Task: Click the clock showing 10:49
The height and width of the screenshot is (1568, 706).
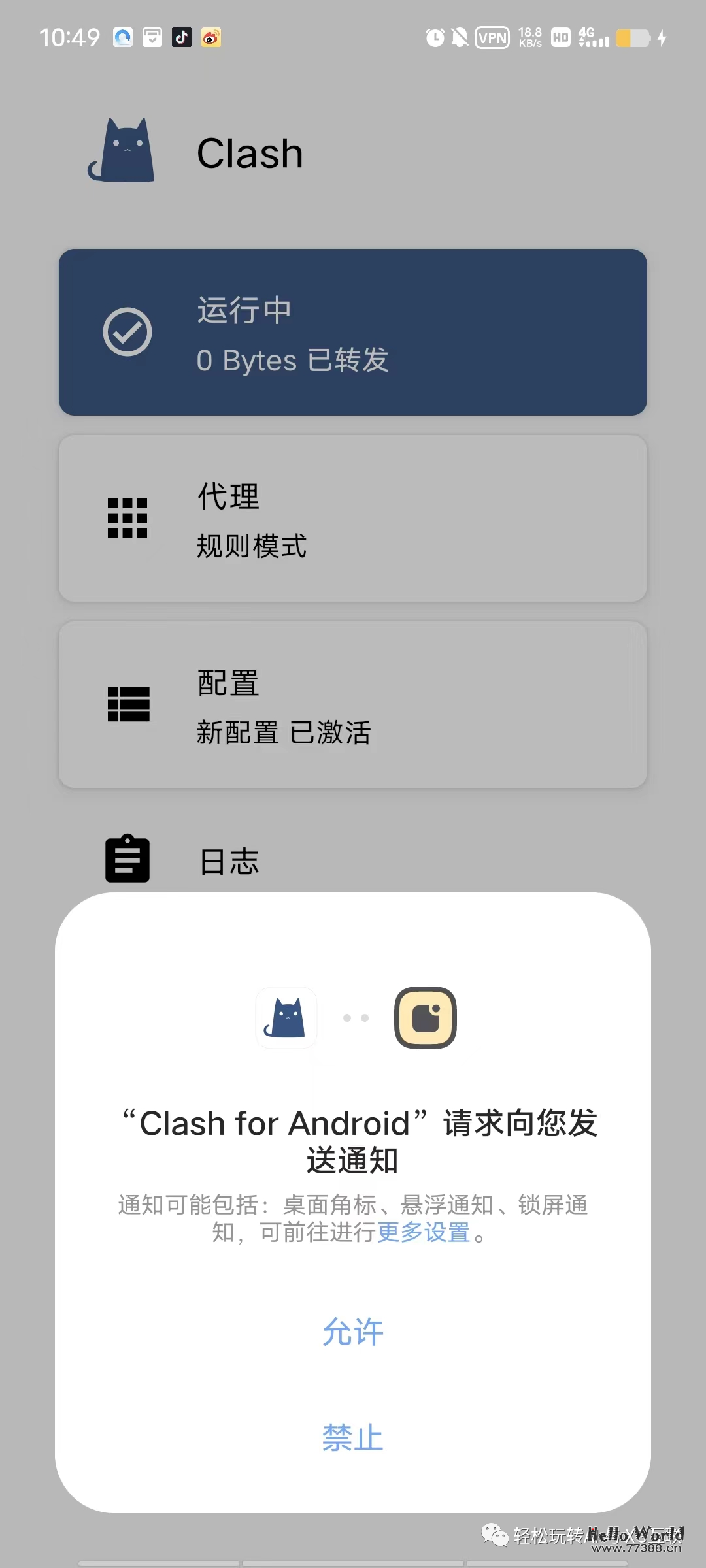Action: (x=71, y=37)
